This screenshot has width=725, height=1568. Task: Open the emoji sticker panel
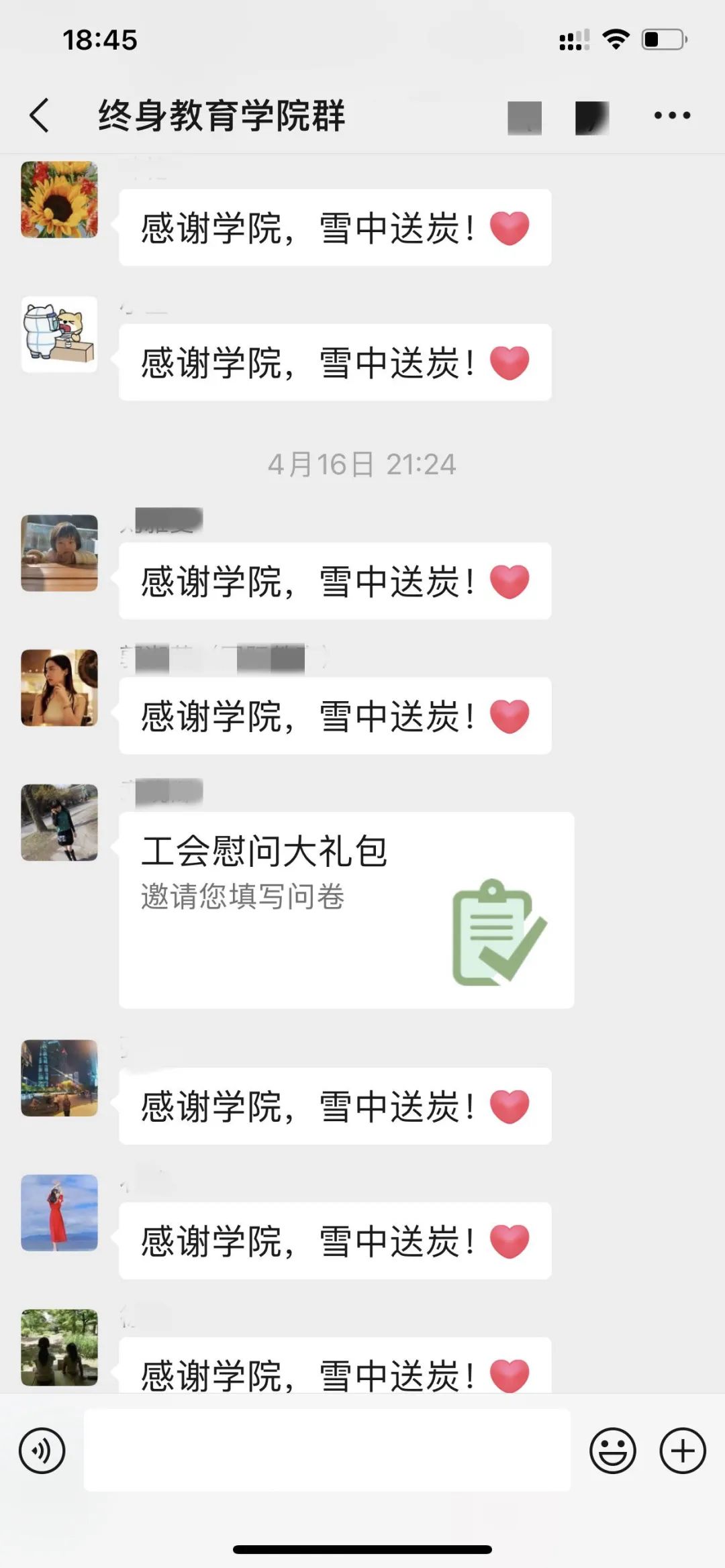coord(612,1451)
